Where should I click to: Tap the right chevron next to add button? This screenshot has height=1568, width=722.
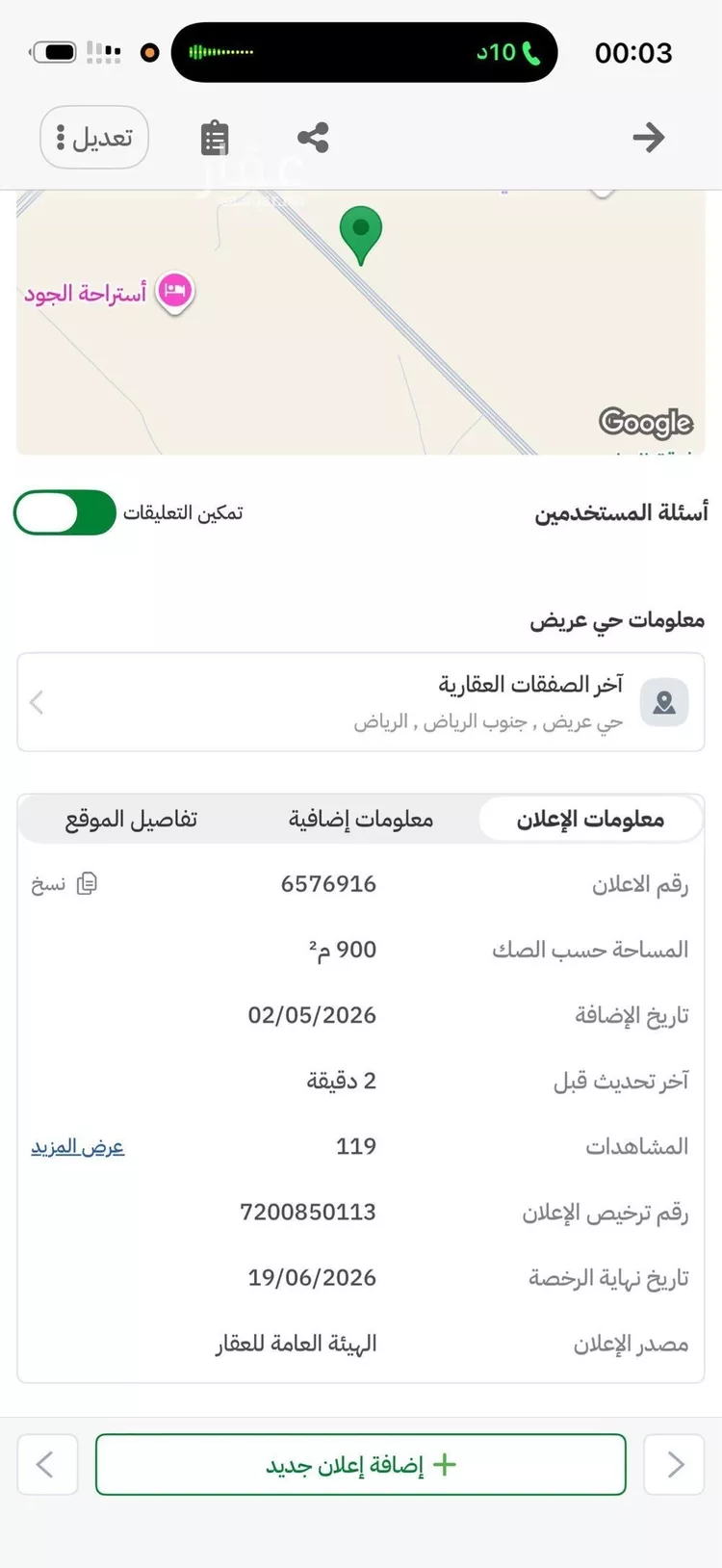[x=674, y=1464]
